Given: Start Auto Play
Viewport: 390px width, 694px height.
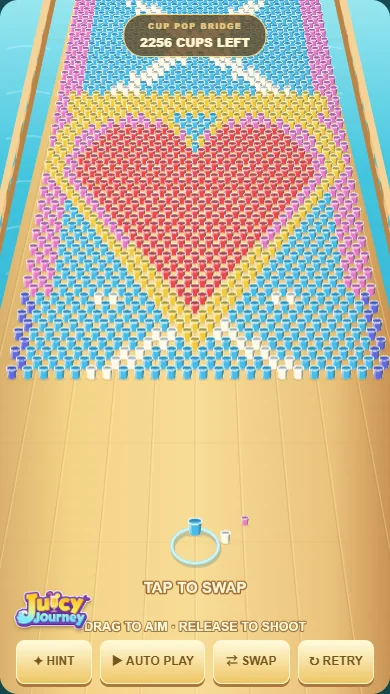Looking at the screenshot, I should click(153, 661).
